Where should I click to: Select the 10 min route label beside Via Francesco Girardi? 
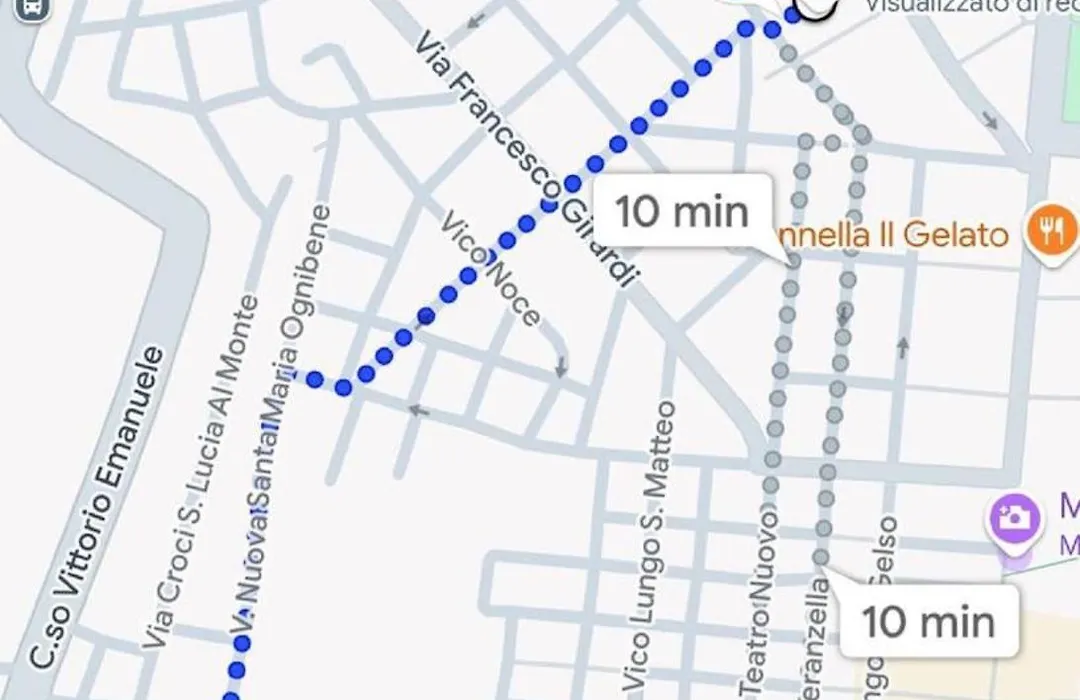pyautogui.click(x=682, y=212)
